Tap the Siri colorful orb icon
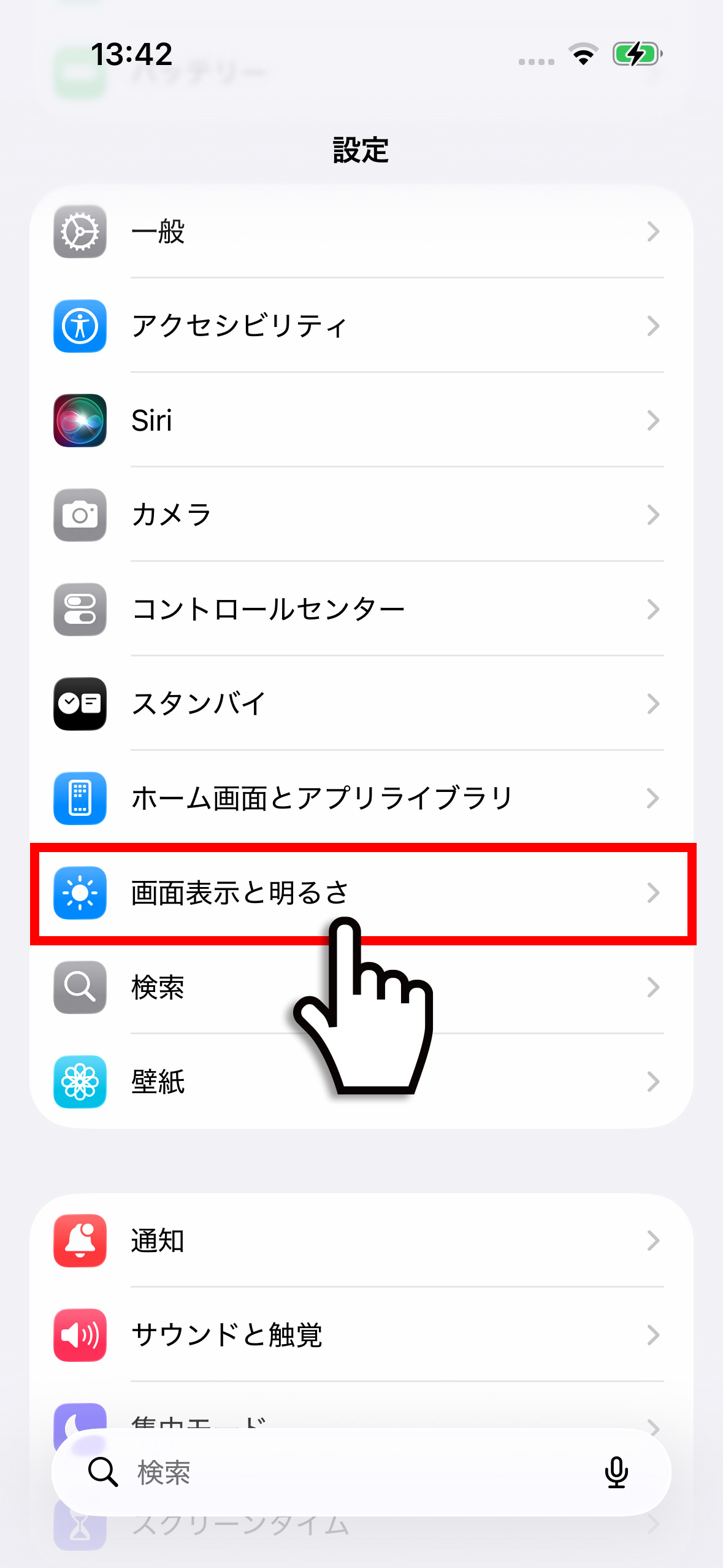 (80, 420)
